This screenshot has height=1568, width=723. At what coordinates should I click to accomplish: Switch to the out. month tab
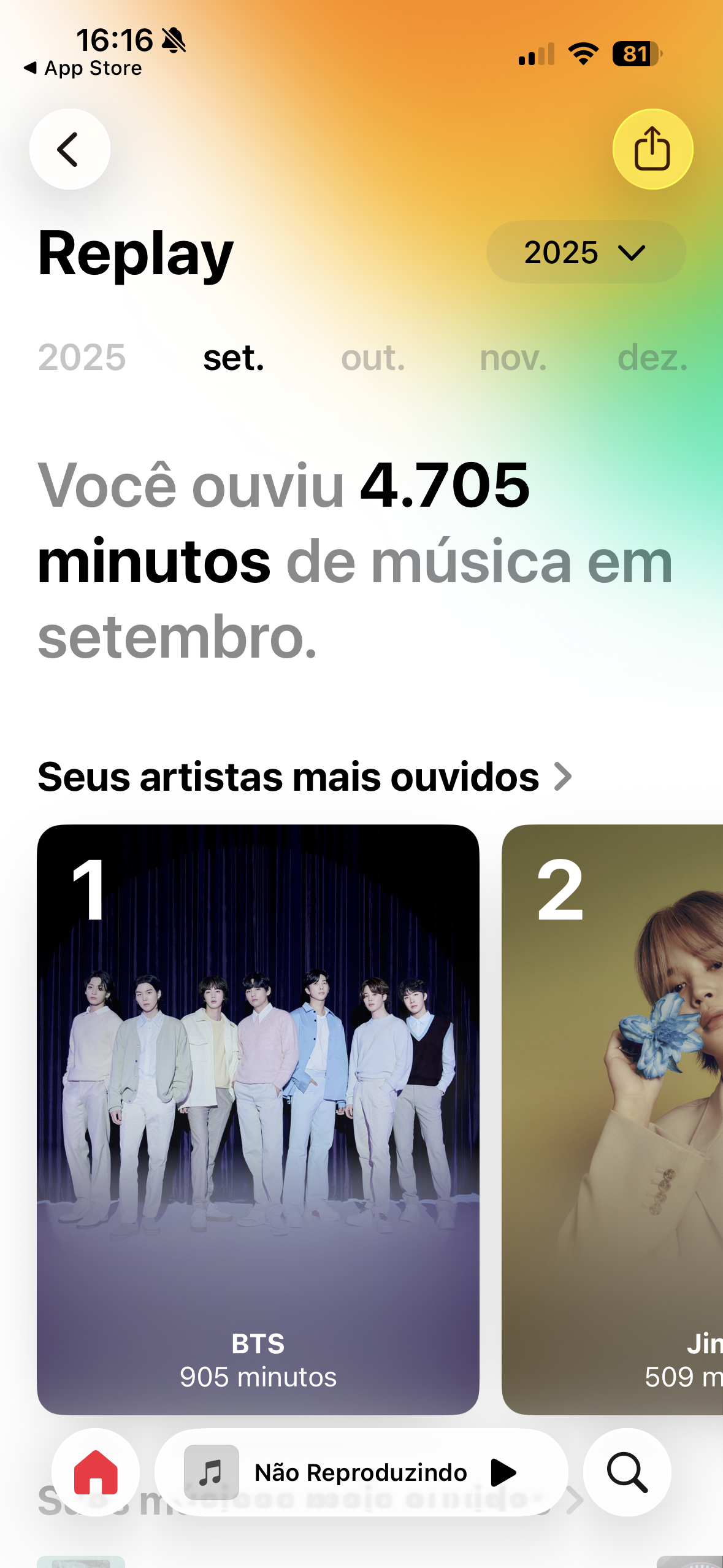[373, 358]
